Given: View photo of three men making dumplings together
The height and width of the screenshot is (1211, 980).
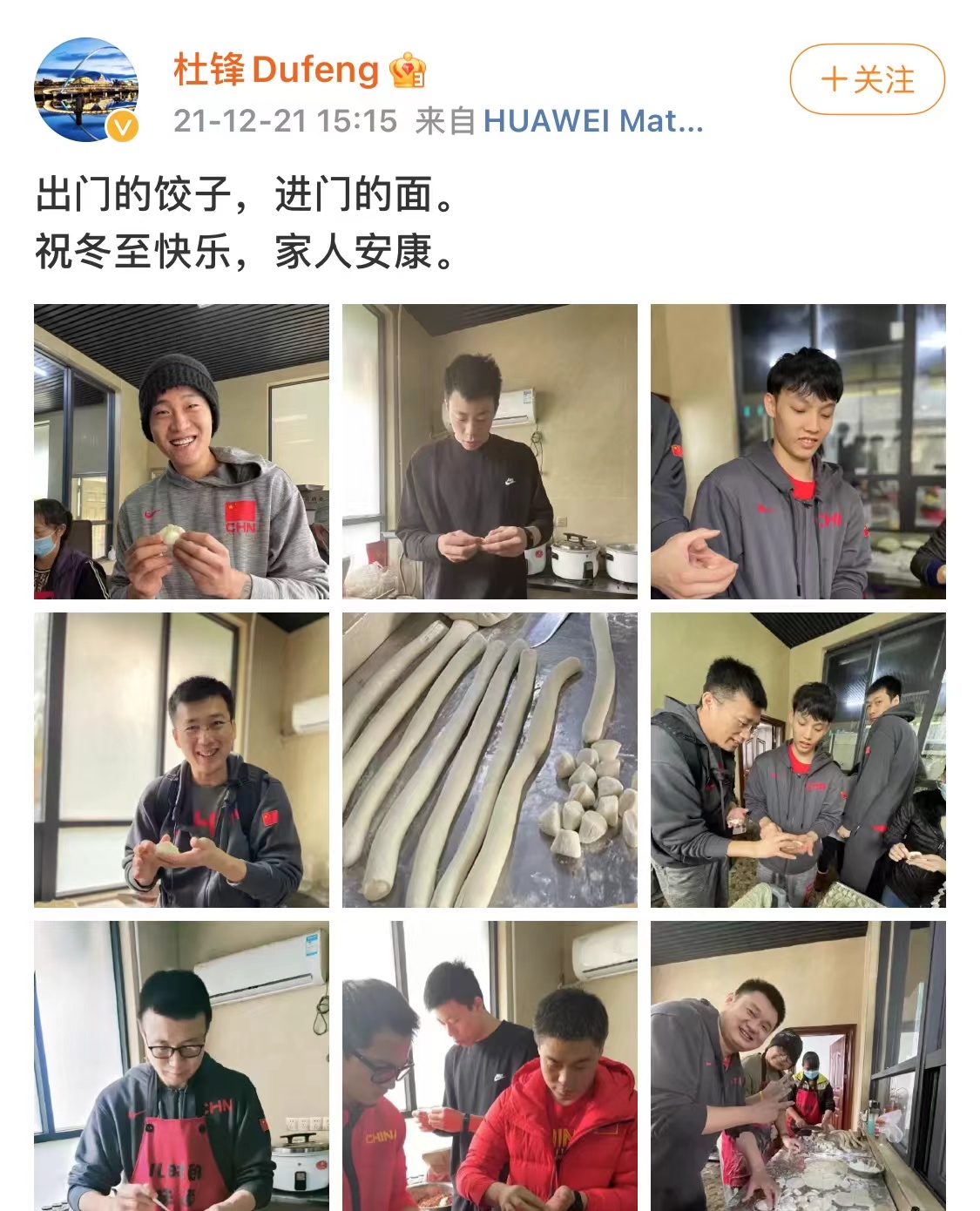Looking at the screenshot, I should tap(798, 760).
